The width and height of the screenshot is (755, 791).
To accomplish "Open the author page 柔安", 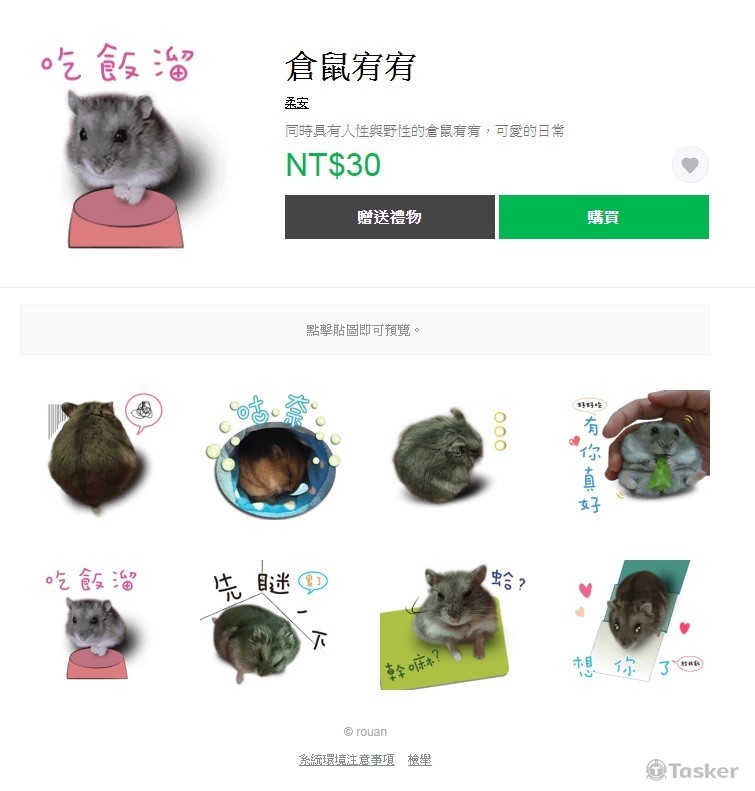I will point(296,103).
